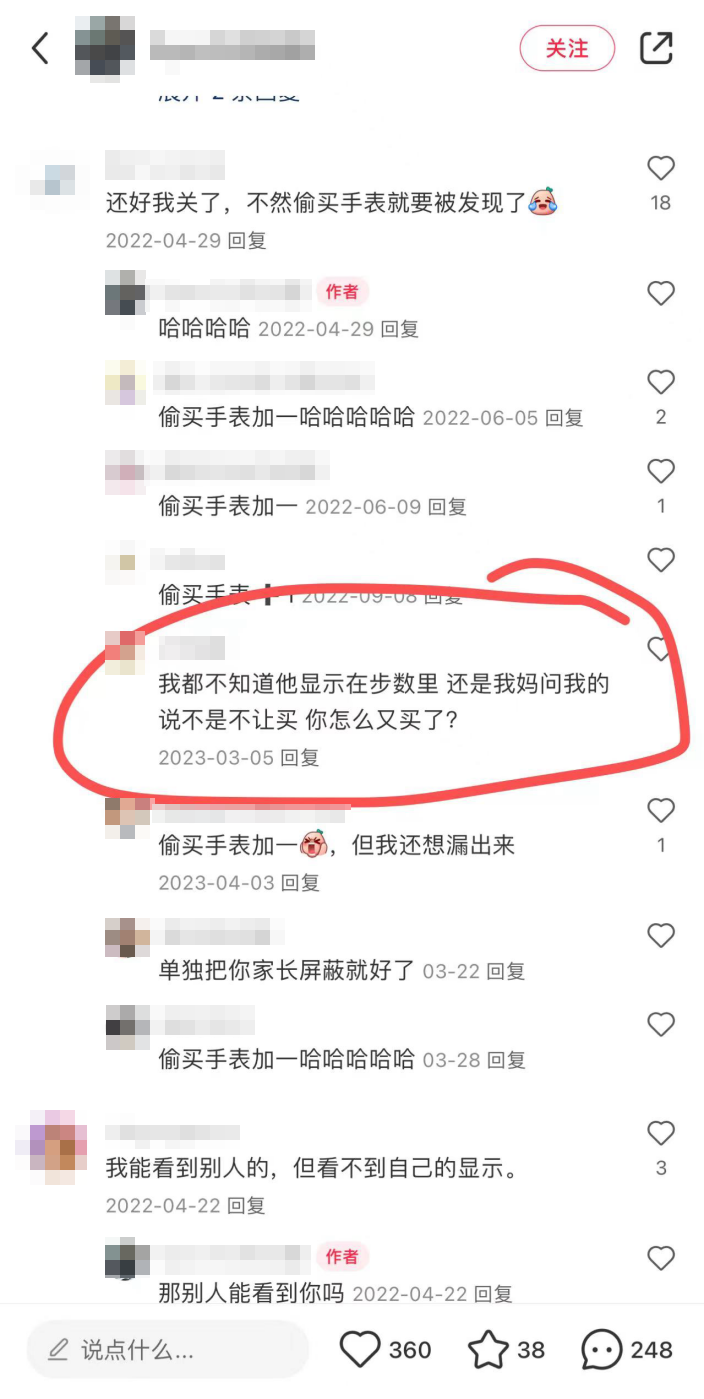Like the comment 还好我关了

pos(661,168)
